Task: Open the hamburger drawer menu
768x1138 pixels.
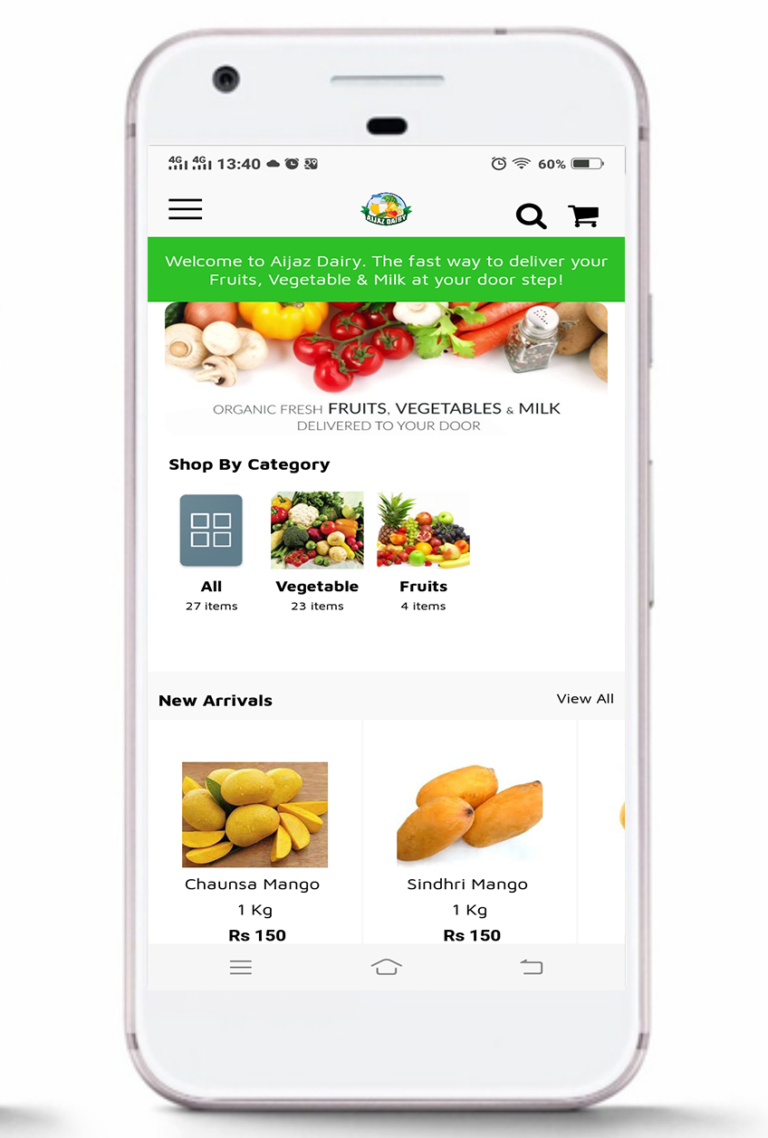Action: (185, 209)
